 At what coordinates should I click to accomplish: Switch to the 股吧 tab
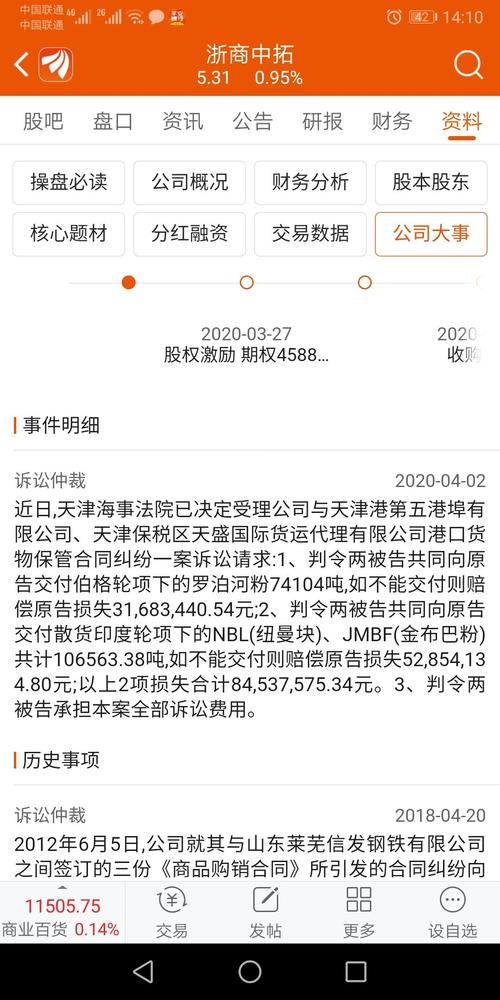(43, 121)
